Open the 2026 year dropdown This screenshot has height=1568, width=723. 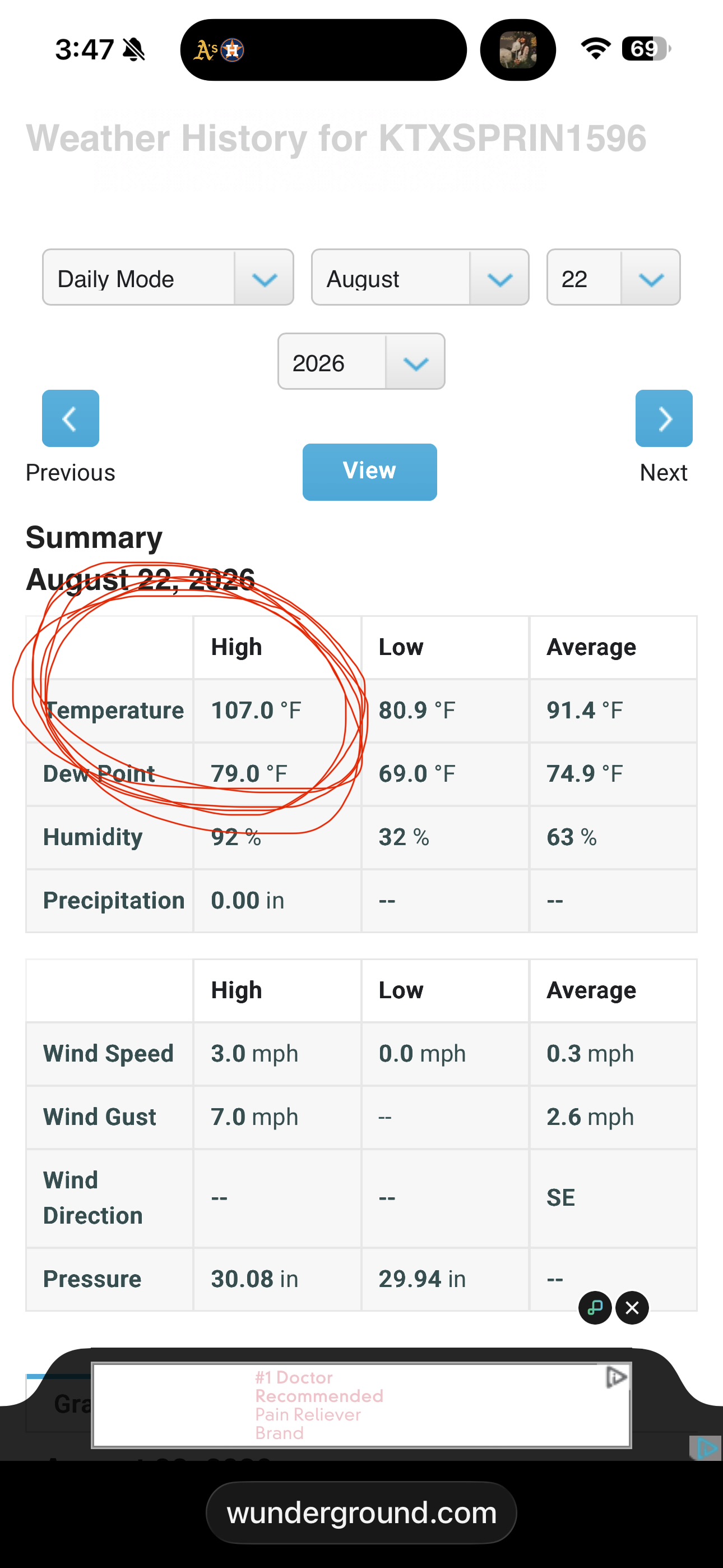pos(361,362)
